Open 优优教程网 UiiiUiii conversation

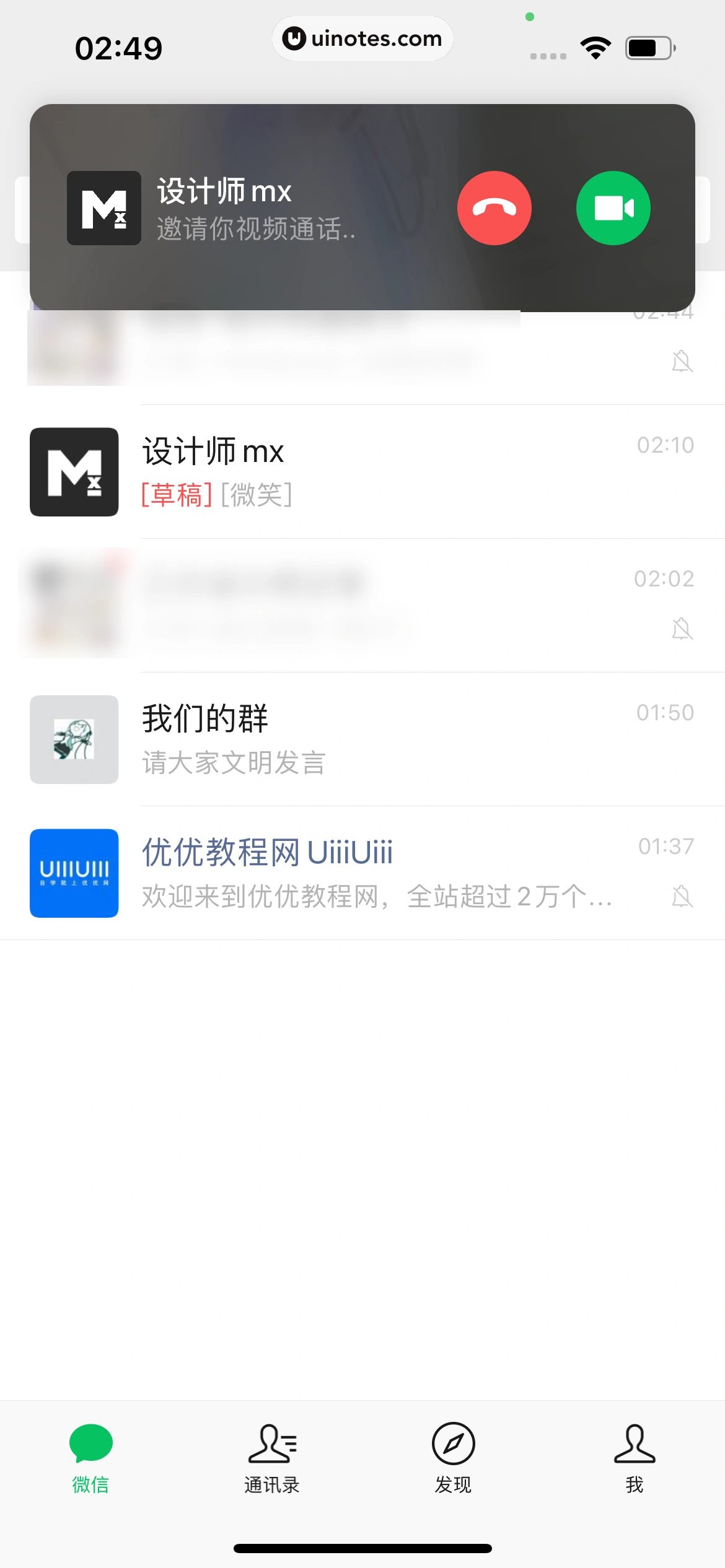coord(372,873)
